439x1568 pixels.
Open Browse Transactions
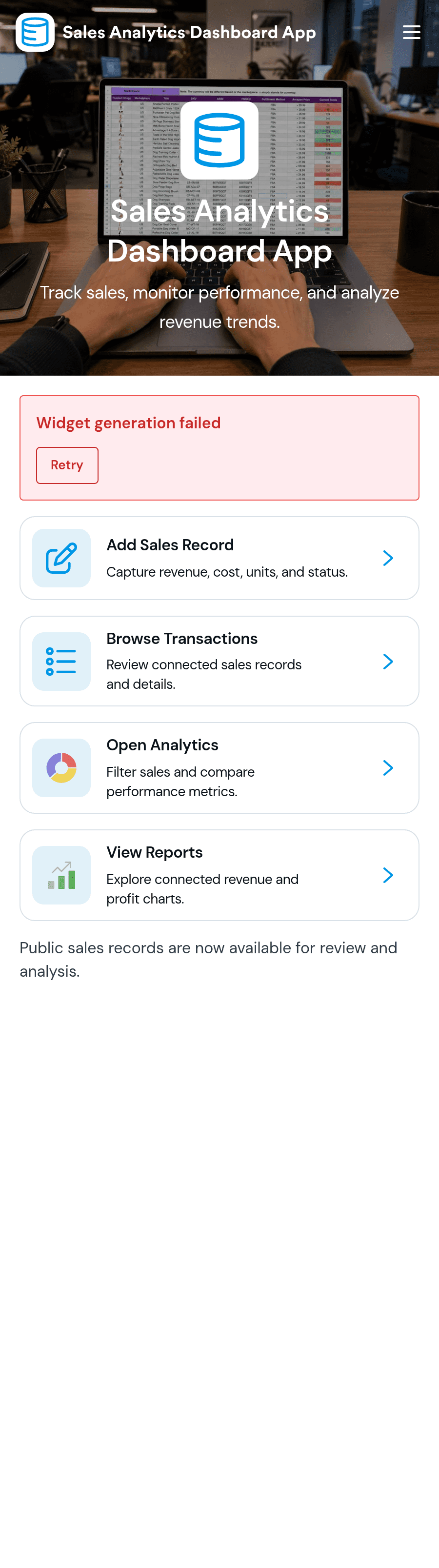pyautogui.click(x=219, y=661)
